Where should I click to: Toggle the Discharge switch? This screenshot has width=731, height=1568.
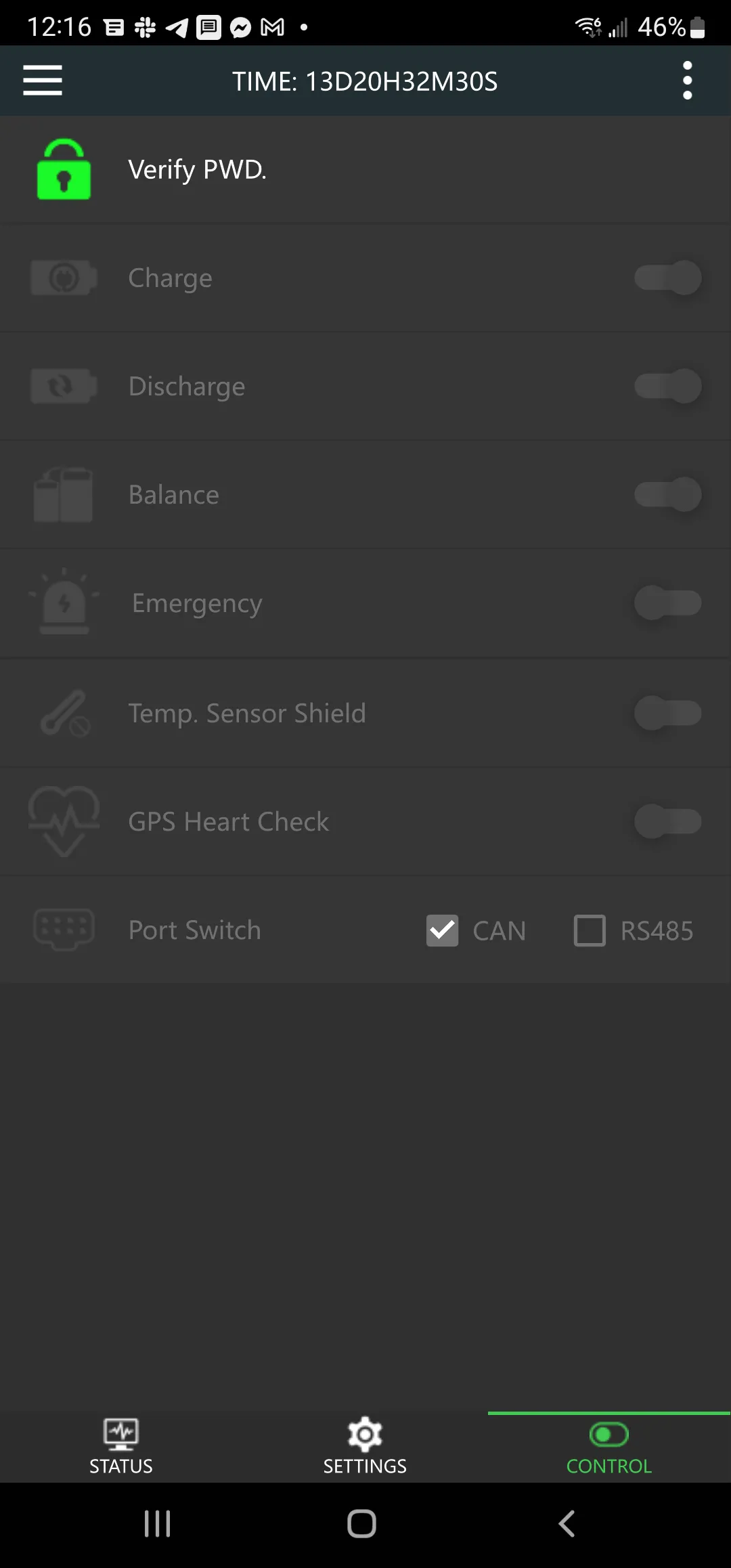point(667,386)
